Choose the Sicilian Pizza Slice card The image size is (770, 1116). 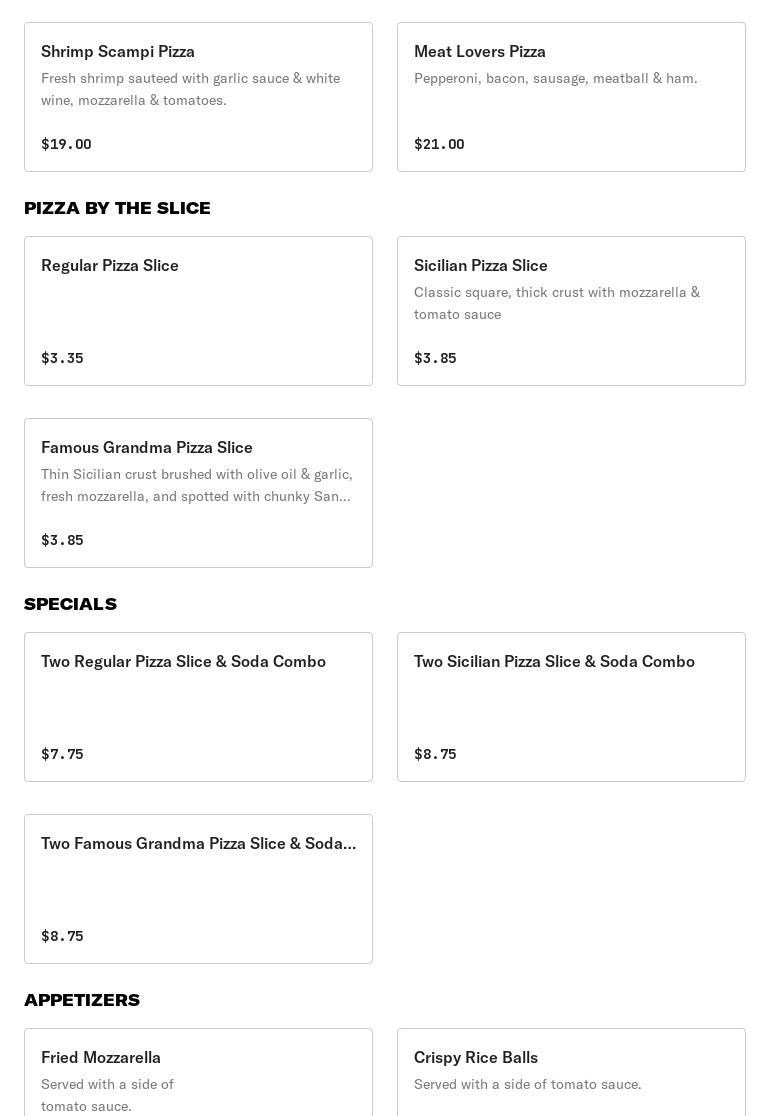tap(571, 311)
